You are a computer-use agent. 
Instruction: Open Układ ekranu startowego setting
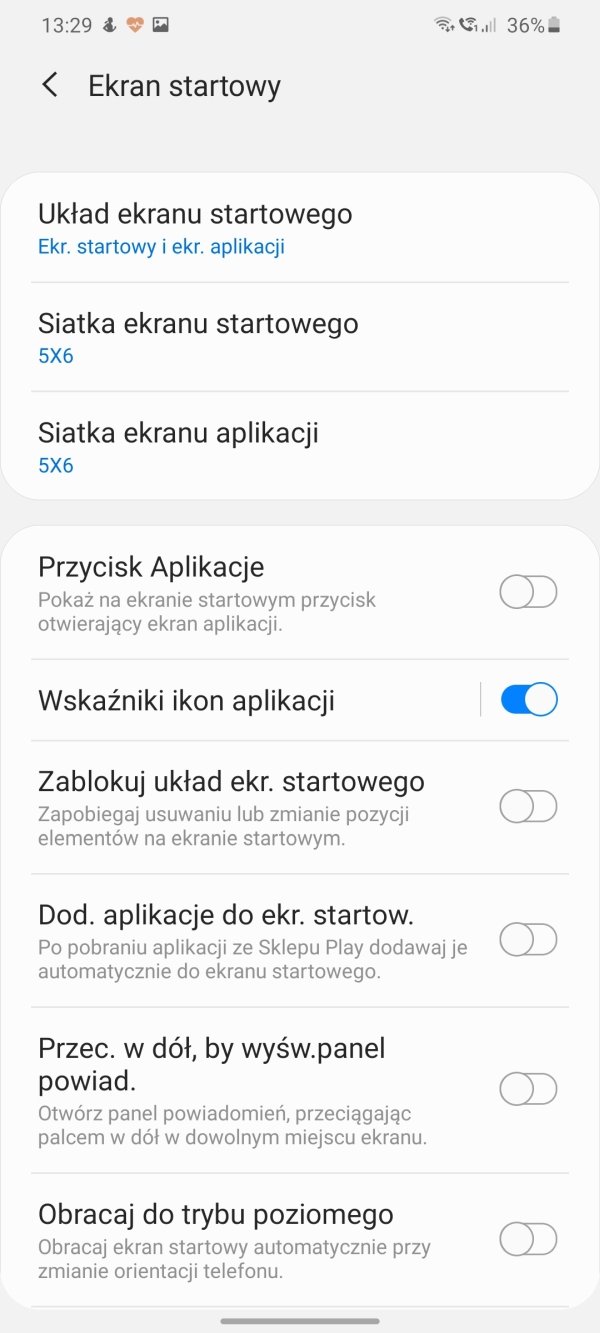300,228
